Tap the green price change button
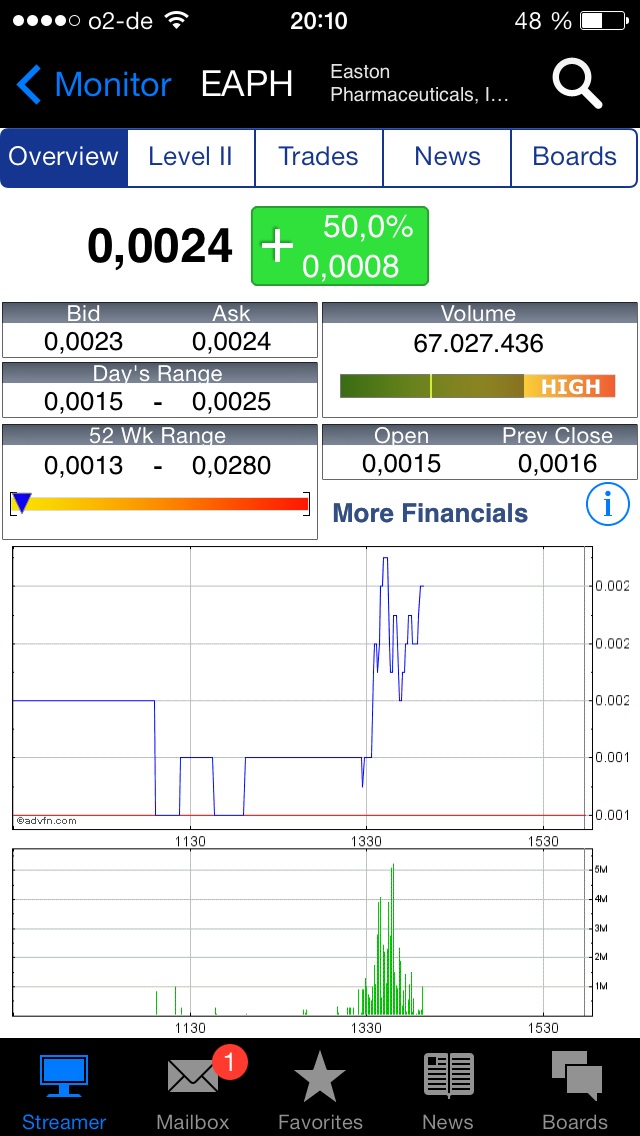 [339, 246]
